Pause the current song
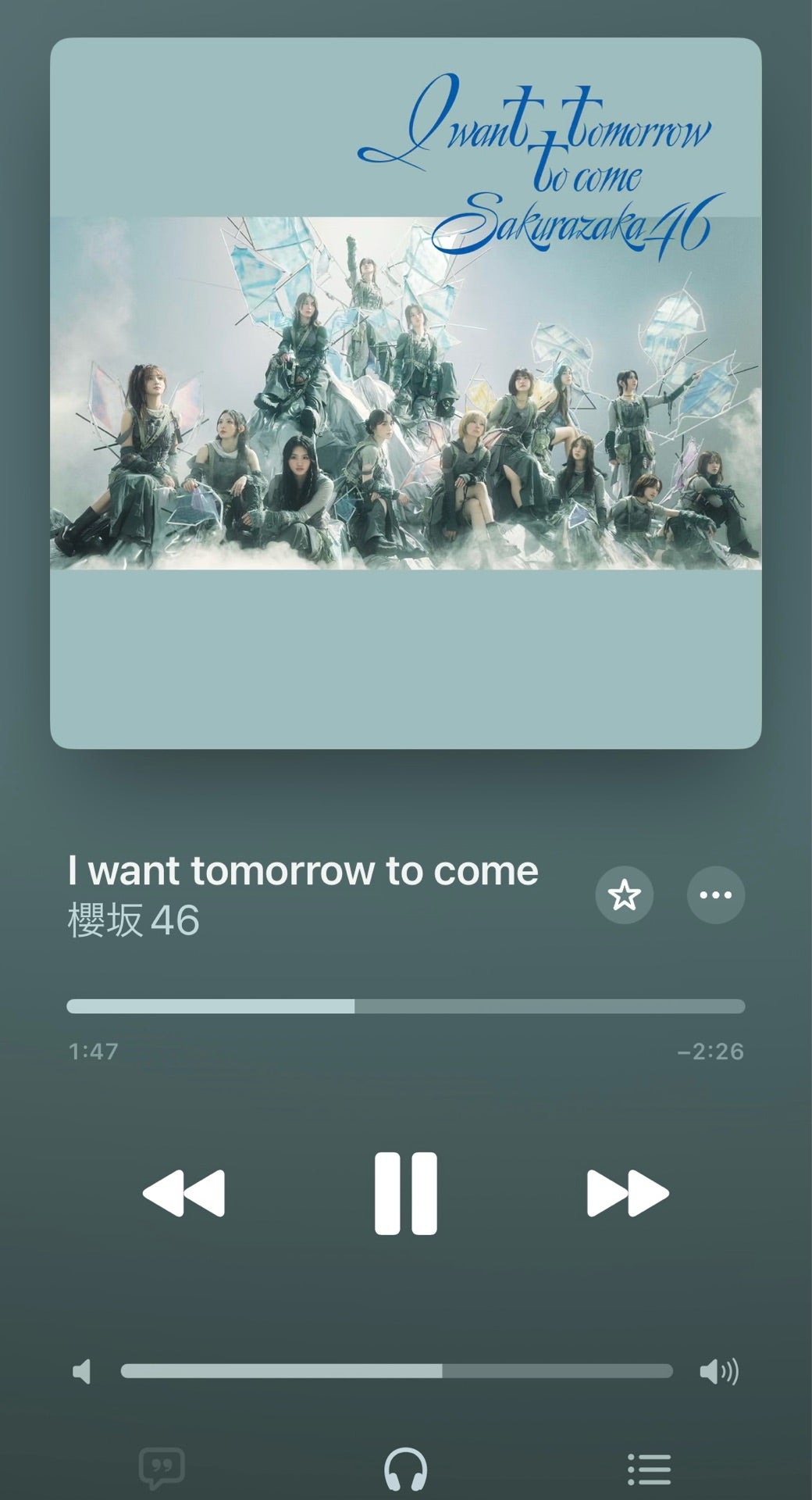 pos(405,1193)
